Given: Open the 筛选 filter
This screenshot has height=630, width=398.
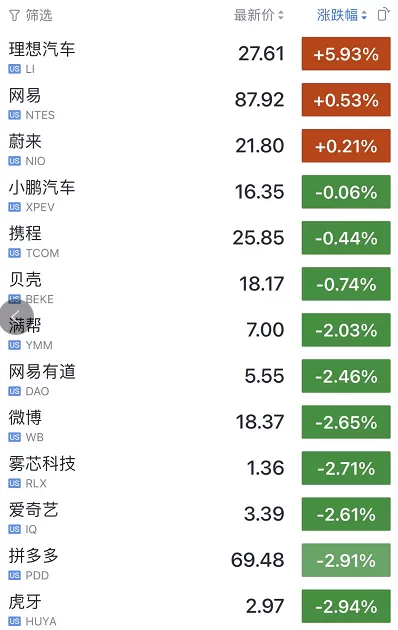Looking at the screenshot, I should pyautogui.click(x=31, y=15).
